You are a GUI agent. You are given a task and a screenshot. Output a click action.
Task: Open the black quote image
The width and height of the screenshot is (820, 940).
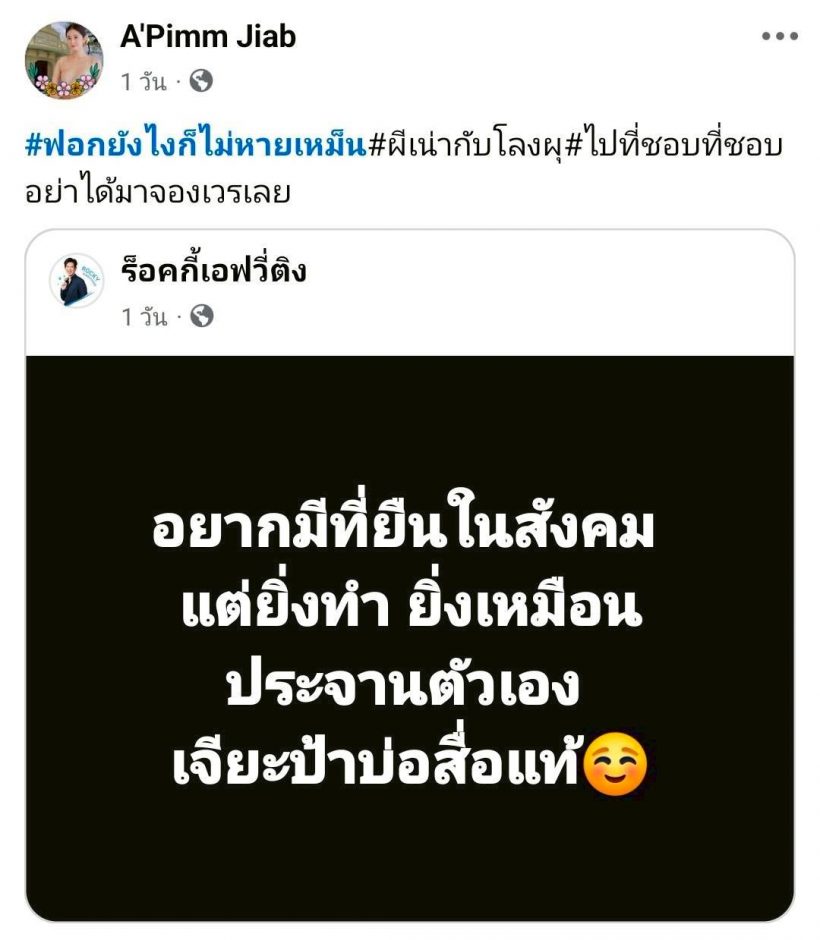click(410, 640)
